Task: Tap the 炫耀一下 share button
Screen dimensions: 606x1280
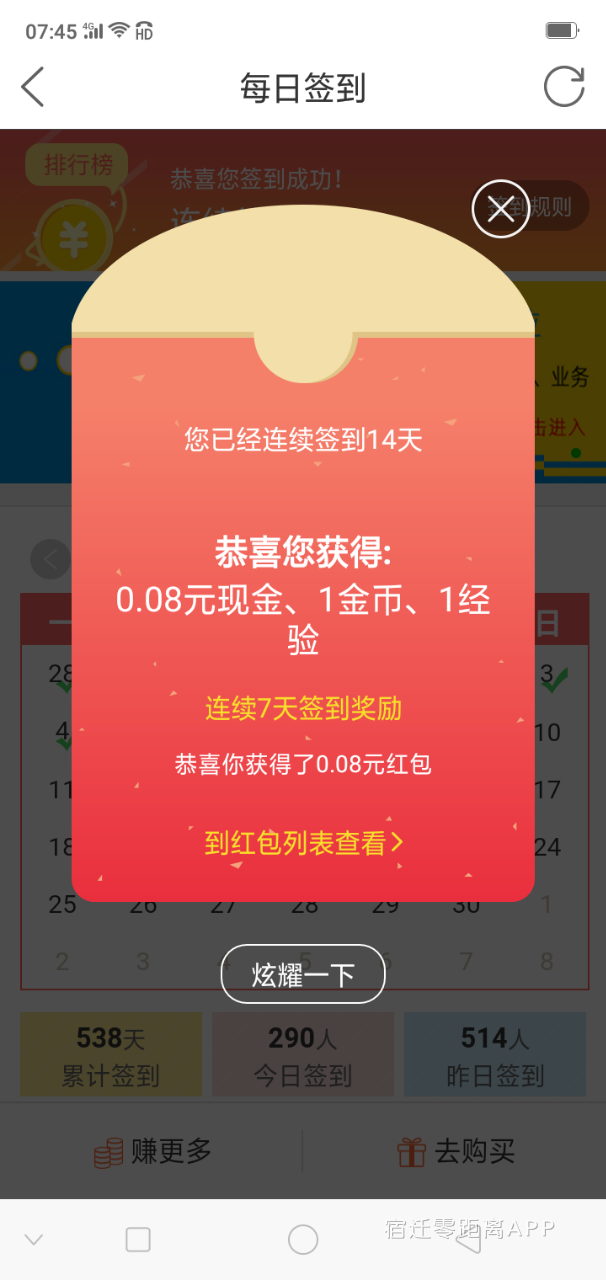Action: point(303,974)
